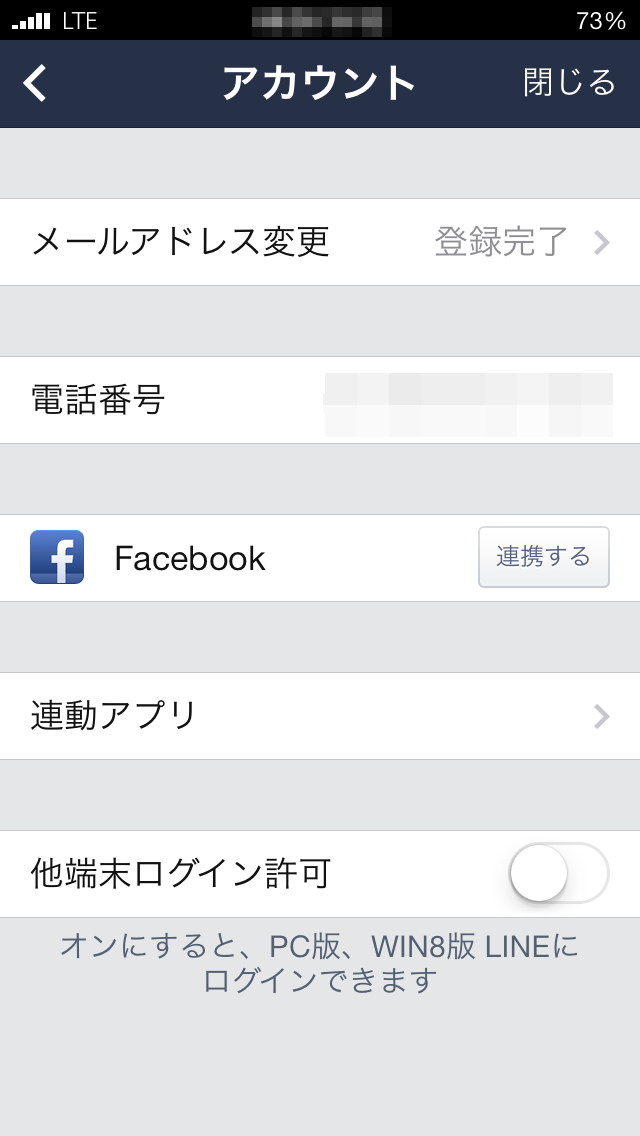Screen dimensions: 640x1136
Task: Open メールアドレス変更 settings row
Action: 320,242
